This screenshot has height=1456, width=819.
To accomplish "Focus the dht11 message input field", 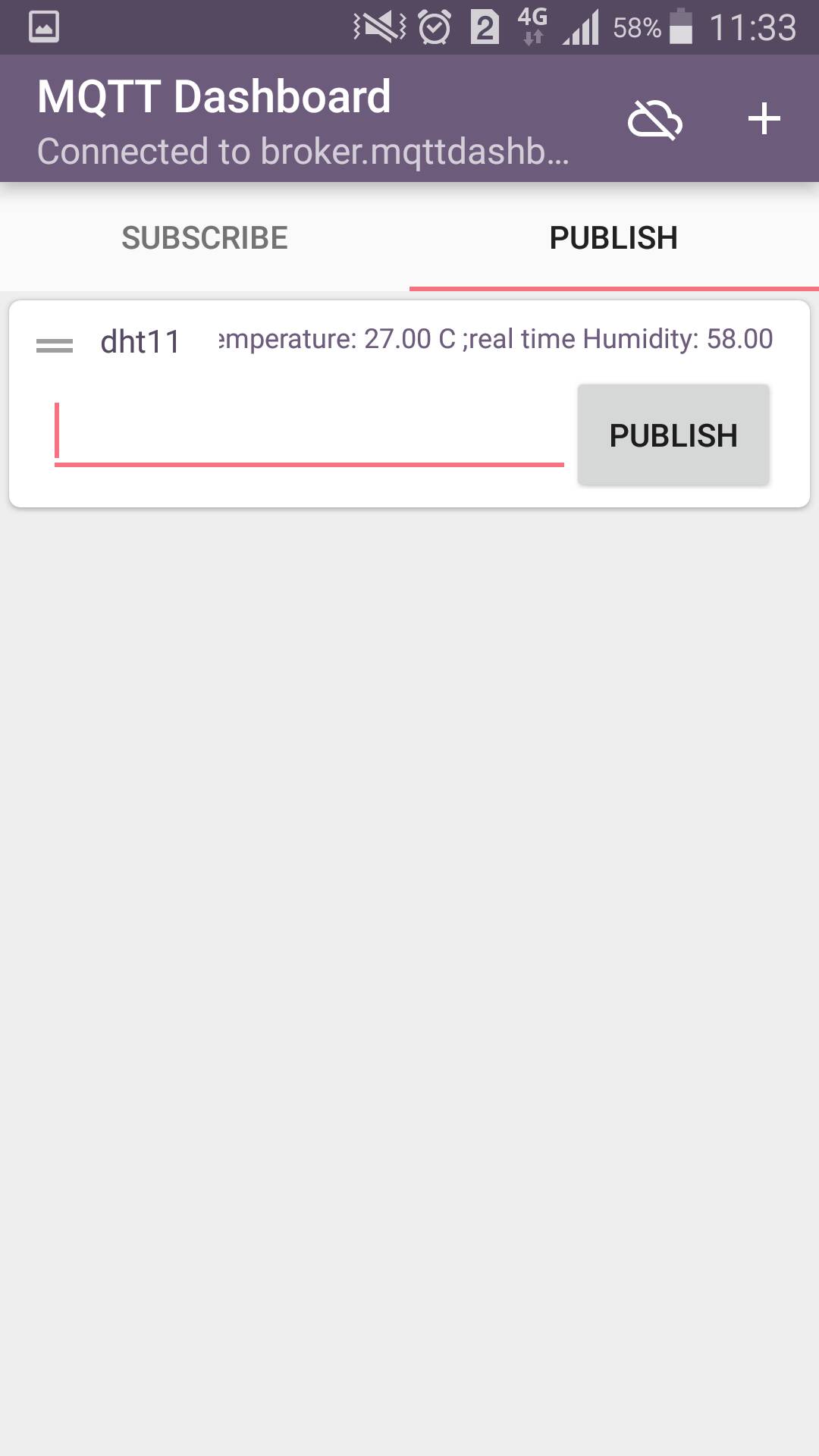I will 309,434.
